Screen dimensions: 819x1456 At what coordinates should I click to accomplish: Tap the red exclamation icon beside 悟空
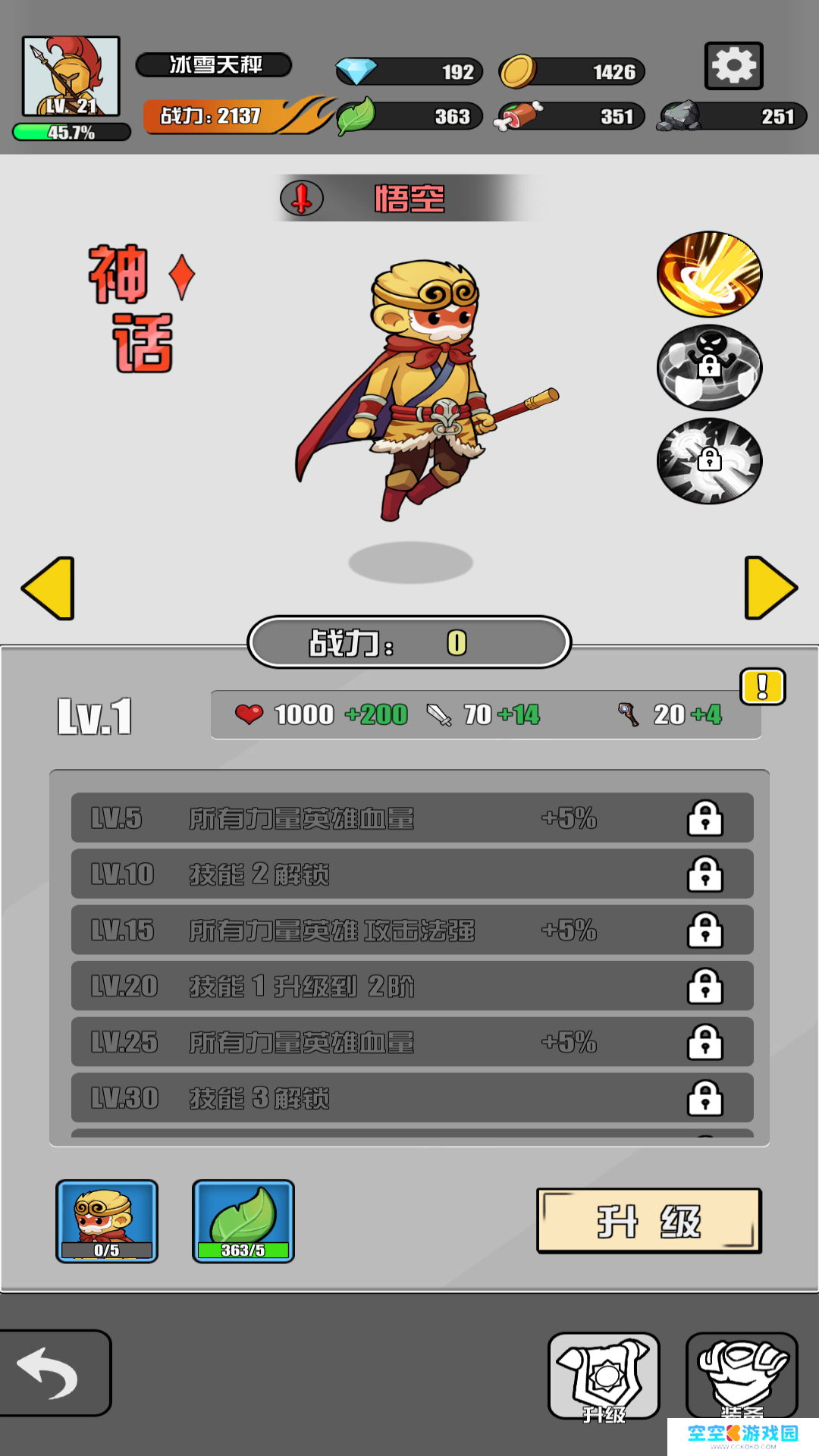(x=302, y=199)
